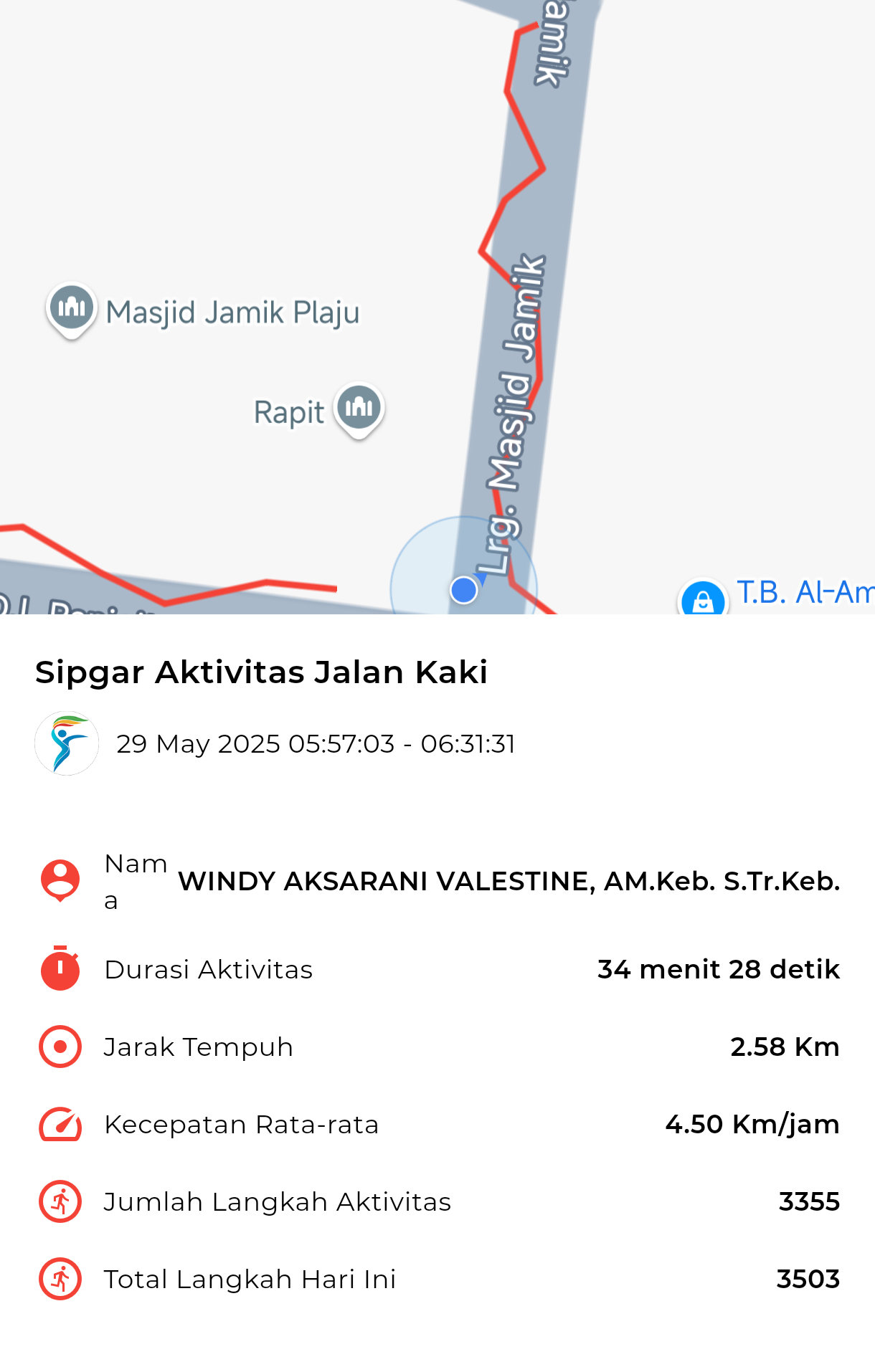Select the speed value 4.50 Km/jam
875x1372 pixels.
coord(752,1124)
